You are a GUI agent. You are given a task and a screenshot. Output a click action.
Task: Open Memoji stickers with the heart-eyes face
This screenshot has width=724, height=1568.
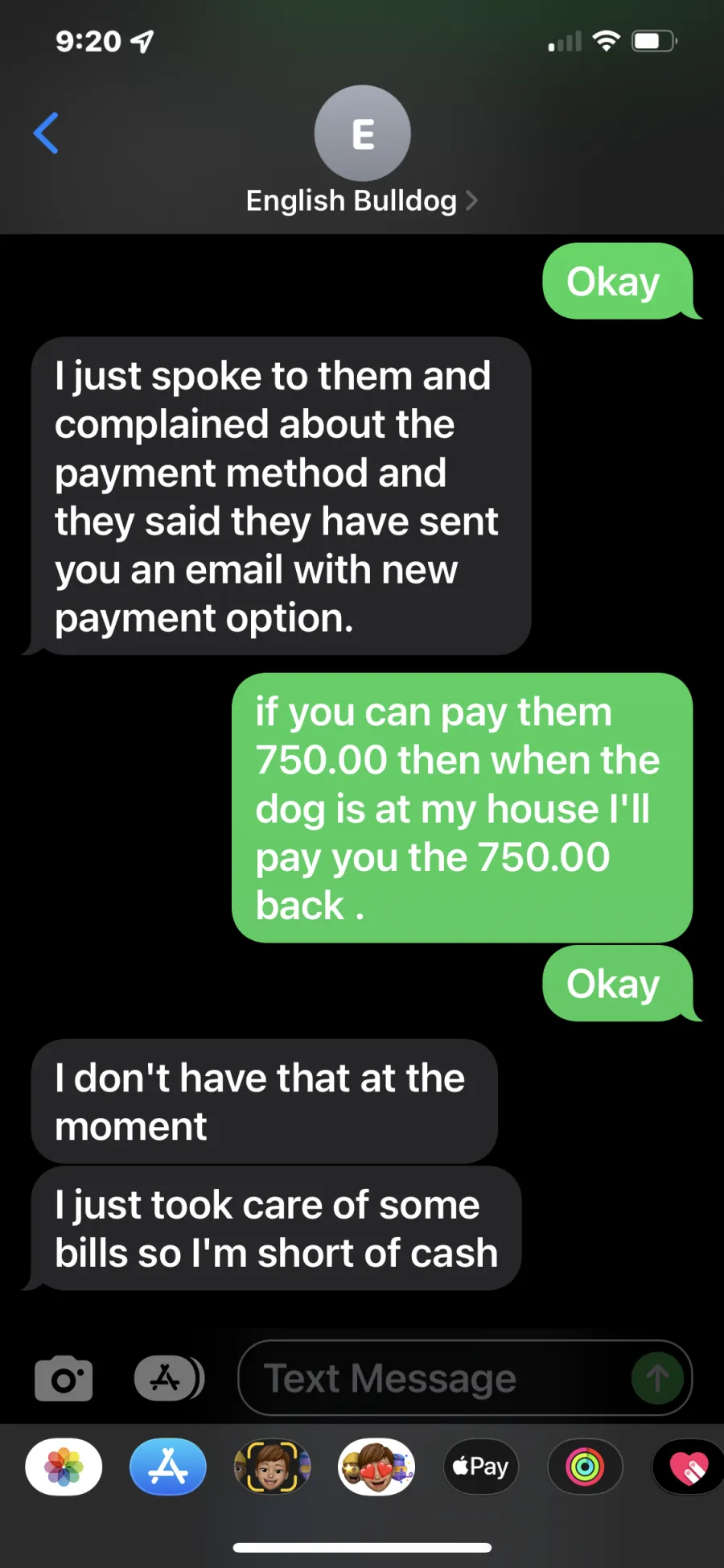[376, 1467]
